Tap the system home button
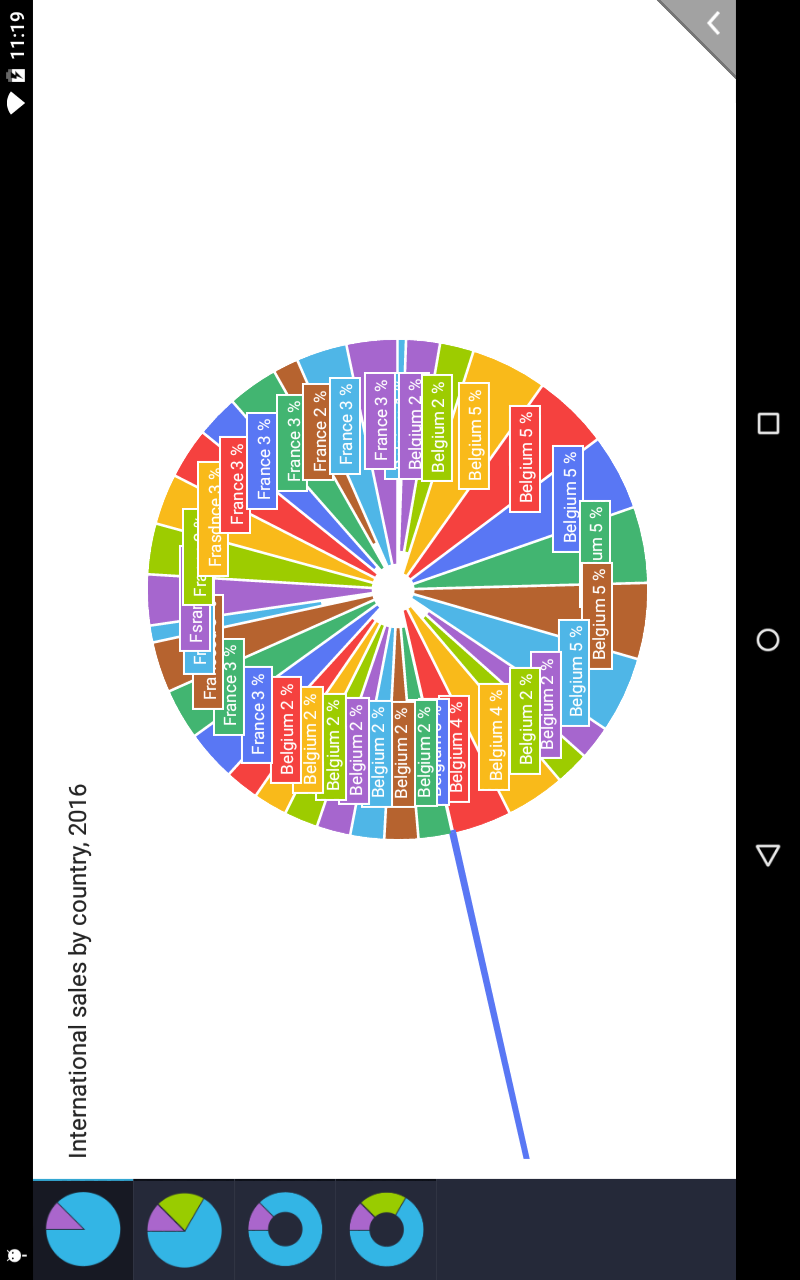Image resolution: width=800 pixels, height=1280 pixels. tap(768, 640)
